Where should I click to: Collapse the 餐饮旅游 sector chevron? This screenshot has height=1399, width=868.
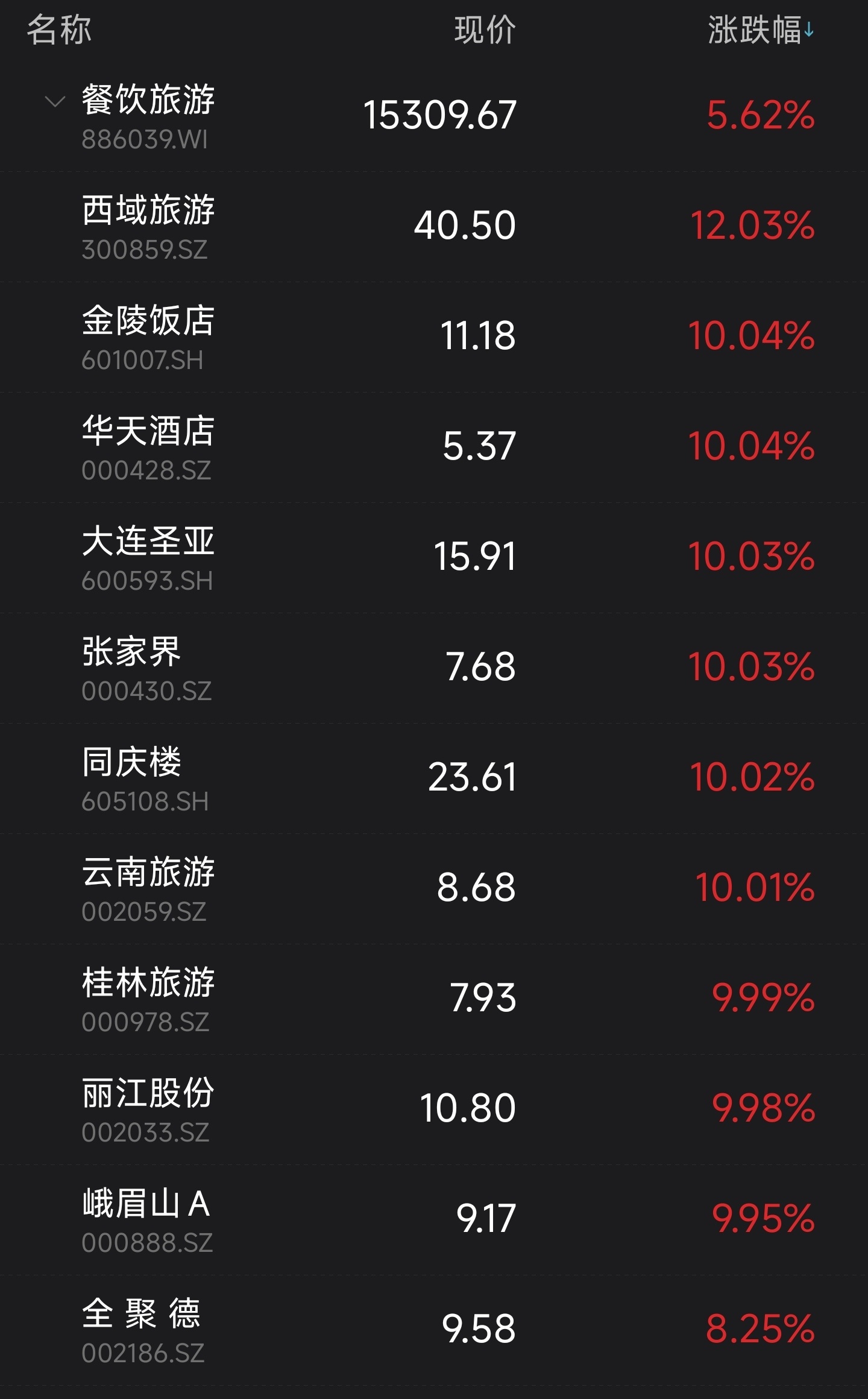[x=55, y=102]
